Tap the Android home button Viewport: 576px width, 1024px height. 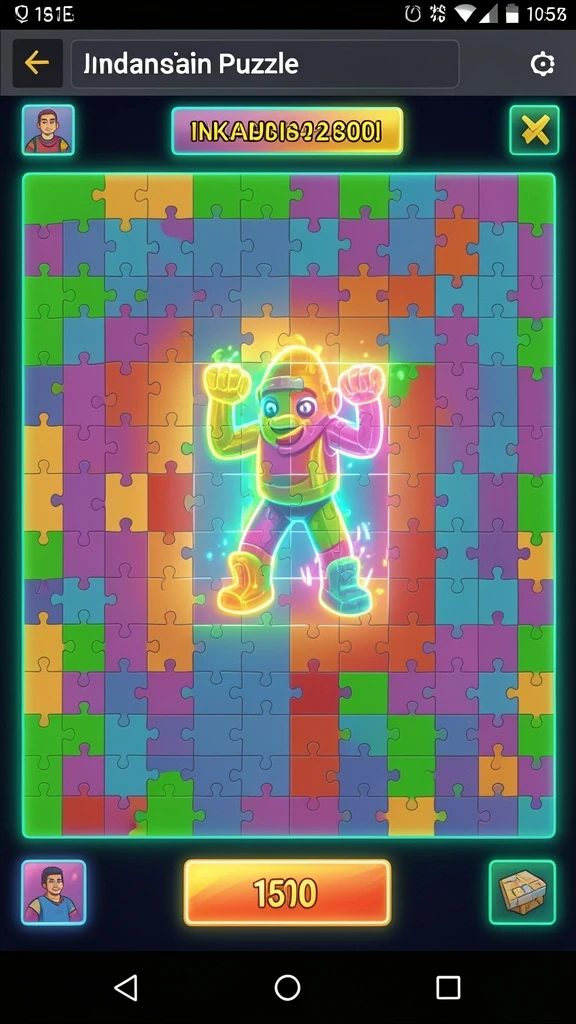point(287,987)
